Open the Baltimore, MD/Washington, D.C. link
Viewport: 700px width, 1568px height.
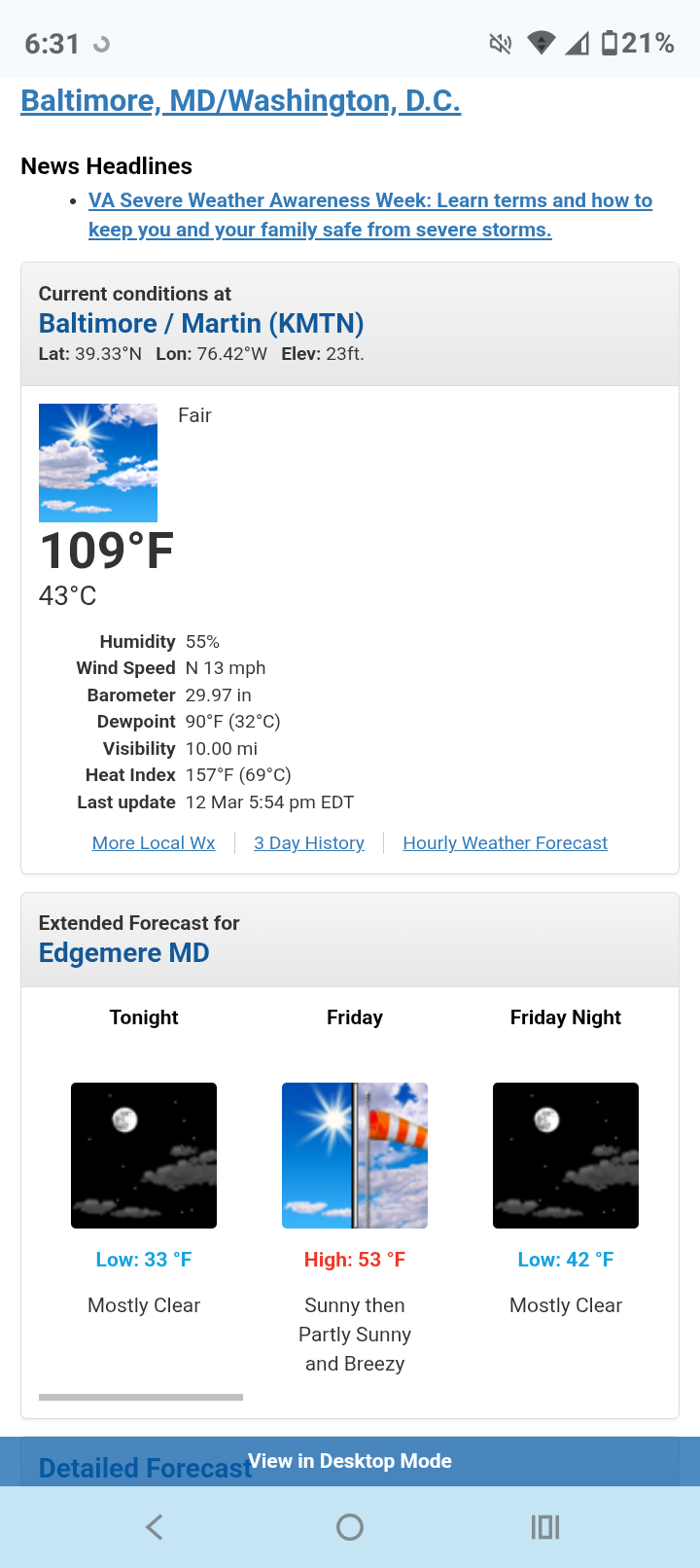240,101
